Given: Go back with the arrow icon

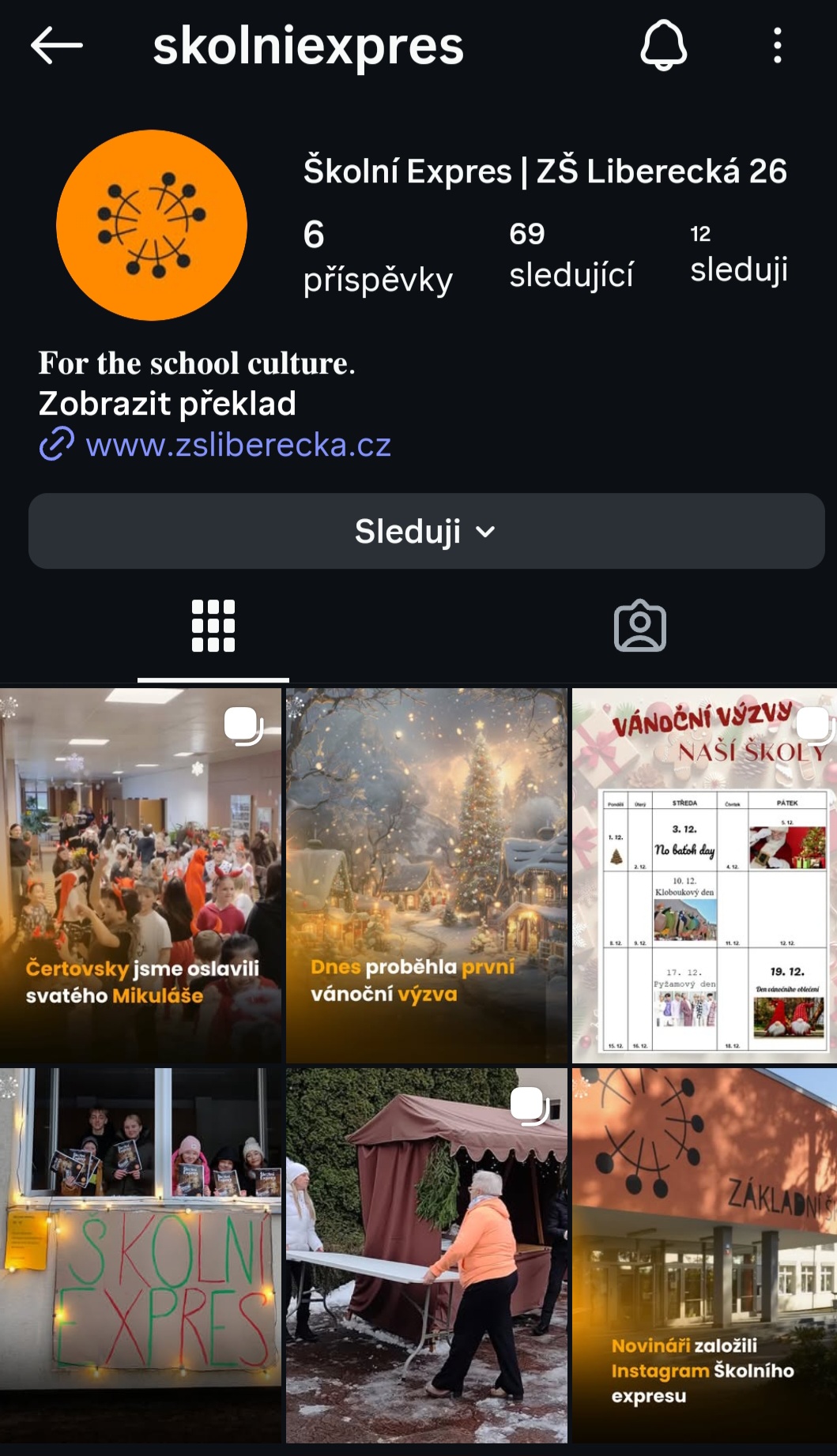Looking at the screenshot, I should tap(57, 45).
